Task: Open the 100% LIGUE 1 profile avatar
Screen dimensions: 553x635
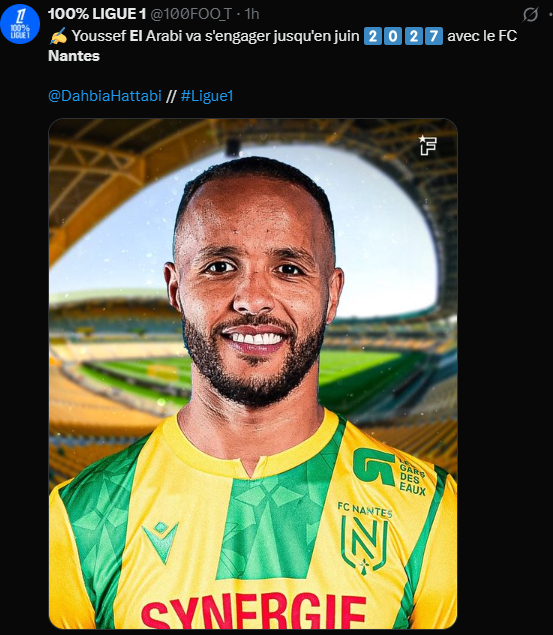Action: coord(20,24)
